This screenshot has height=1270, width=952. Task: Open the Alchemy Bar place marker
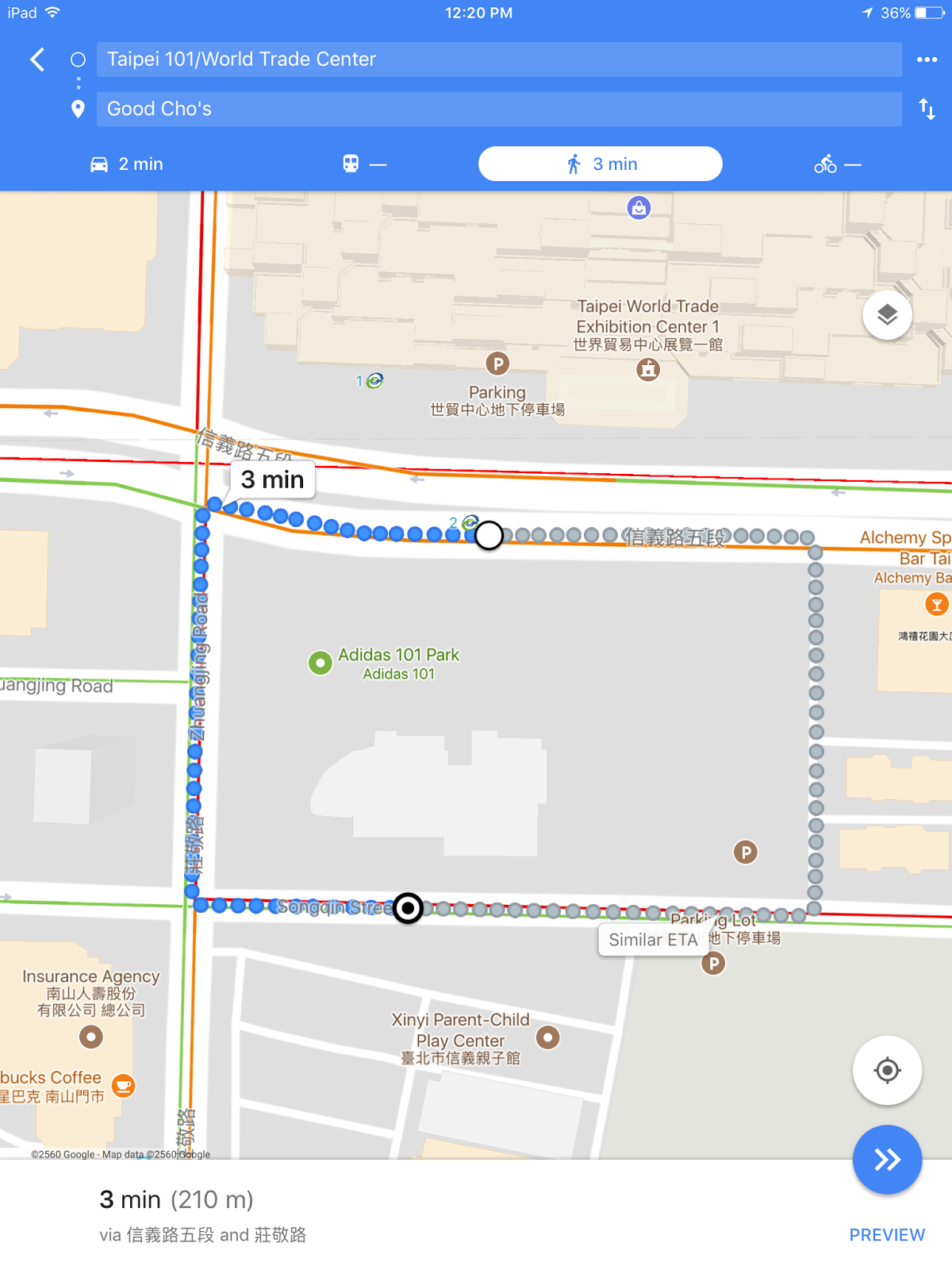(x=937, y=605)
